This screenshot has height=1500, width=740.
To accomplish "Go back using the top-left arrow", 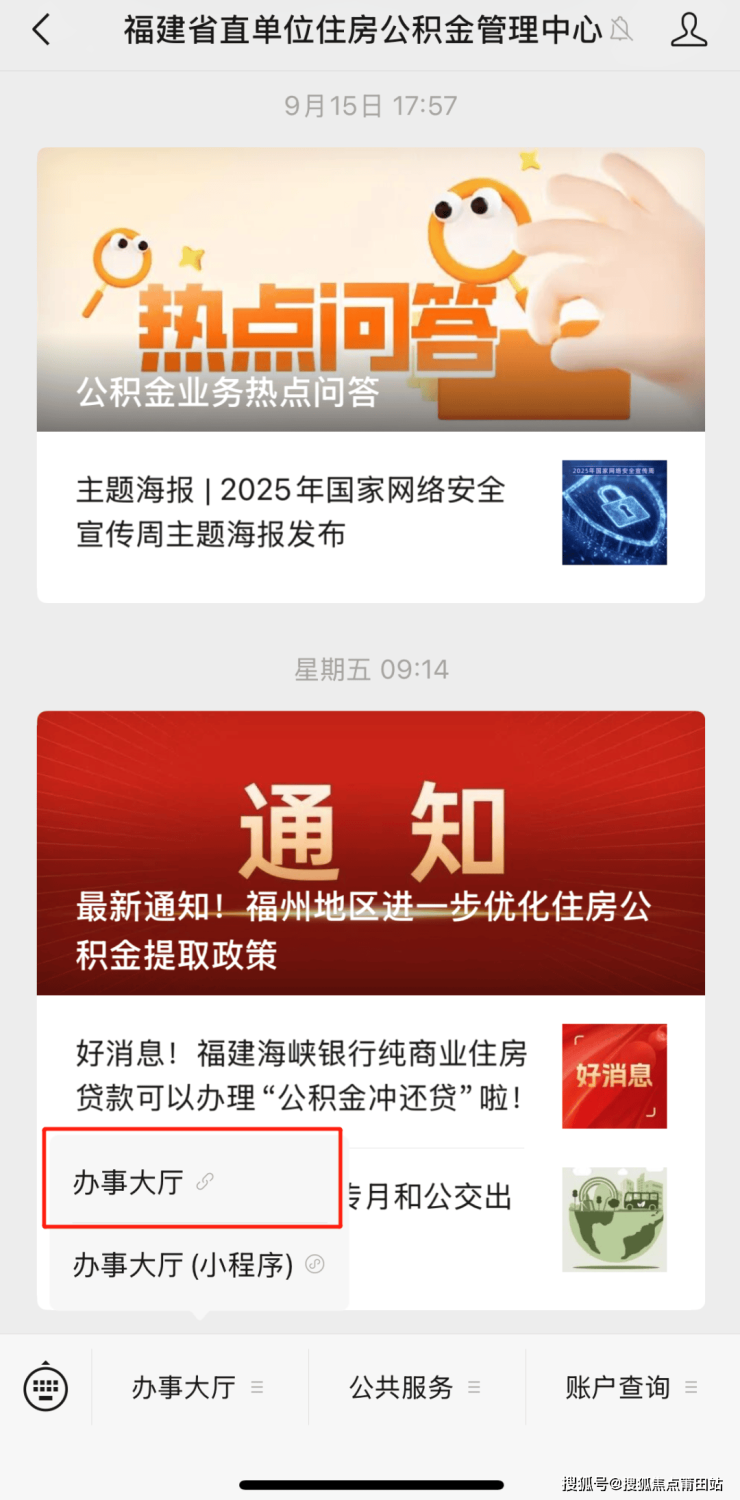I will (41, 31).
